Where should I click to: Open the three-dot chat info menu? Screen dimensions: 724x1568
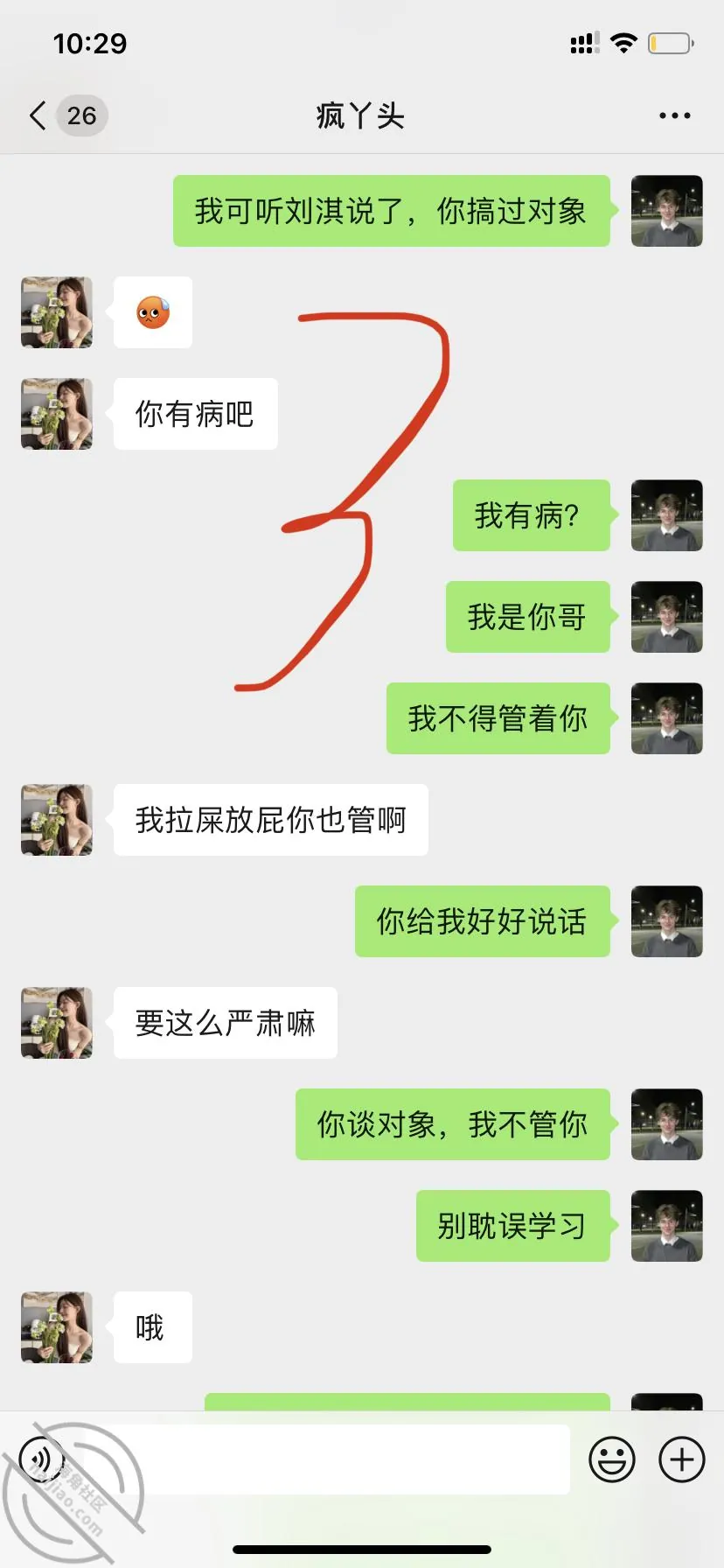coord(674,115)
